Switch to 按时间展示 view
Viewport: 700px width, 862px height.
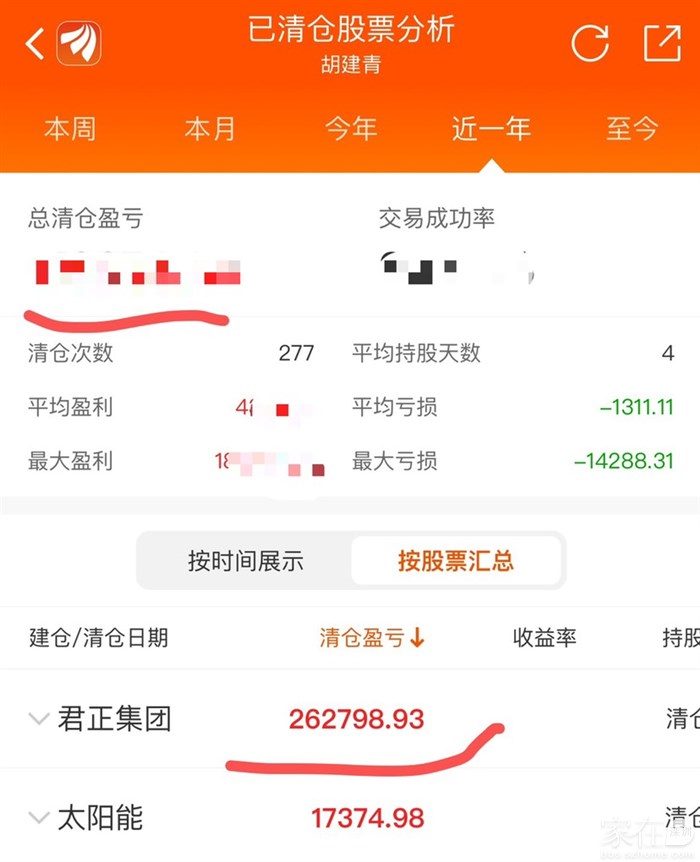(245, 560)
